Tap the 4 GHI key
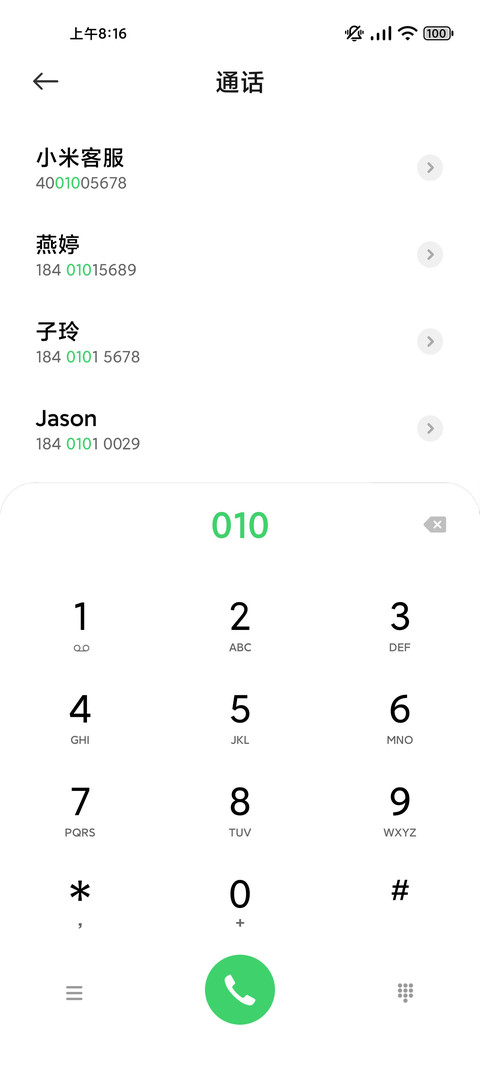Screen dimensions: 480x1066 coord(80,719)
